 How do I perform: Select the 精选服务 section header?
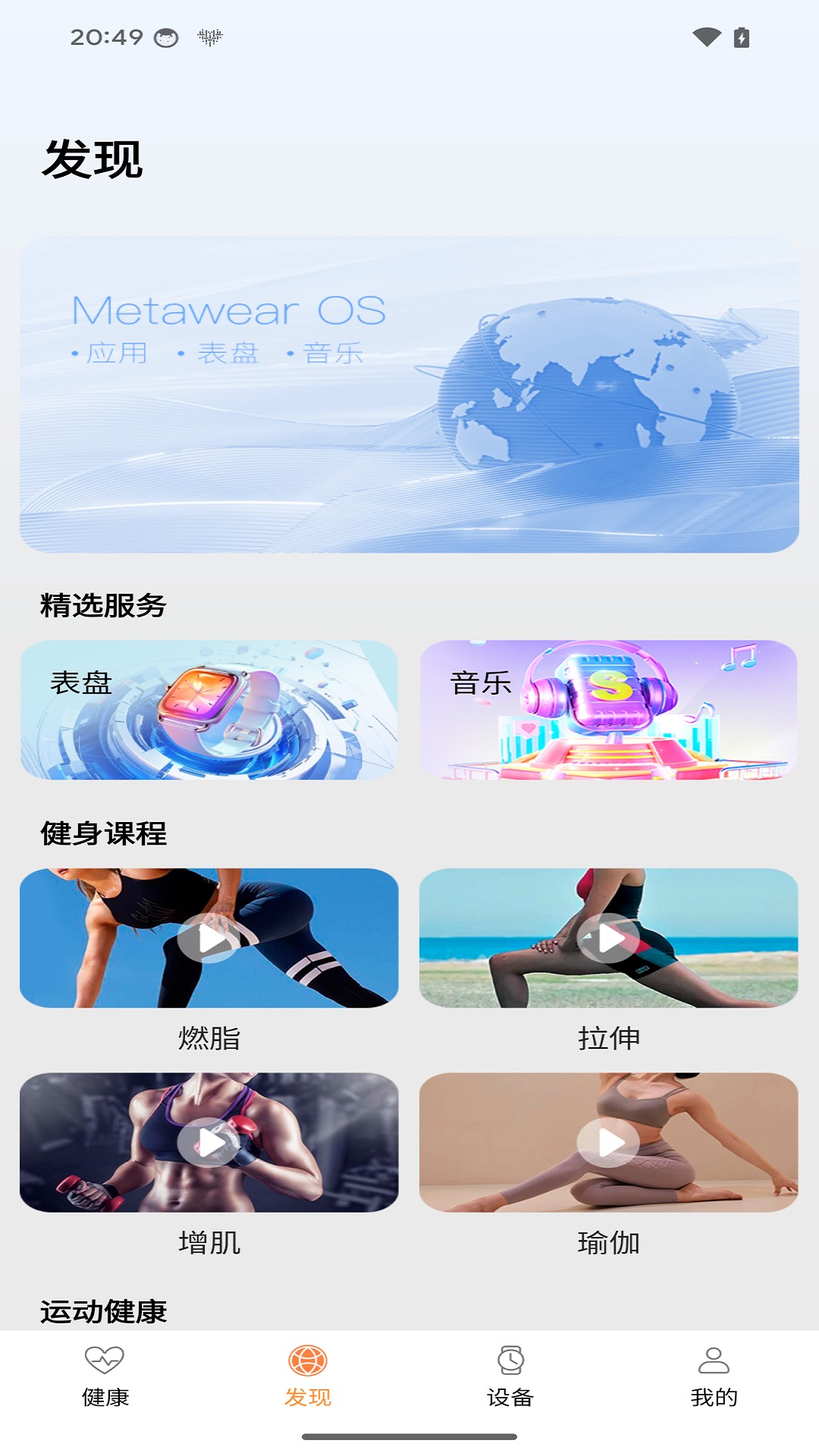pos(105,606)
